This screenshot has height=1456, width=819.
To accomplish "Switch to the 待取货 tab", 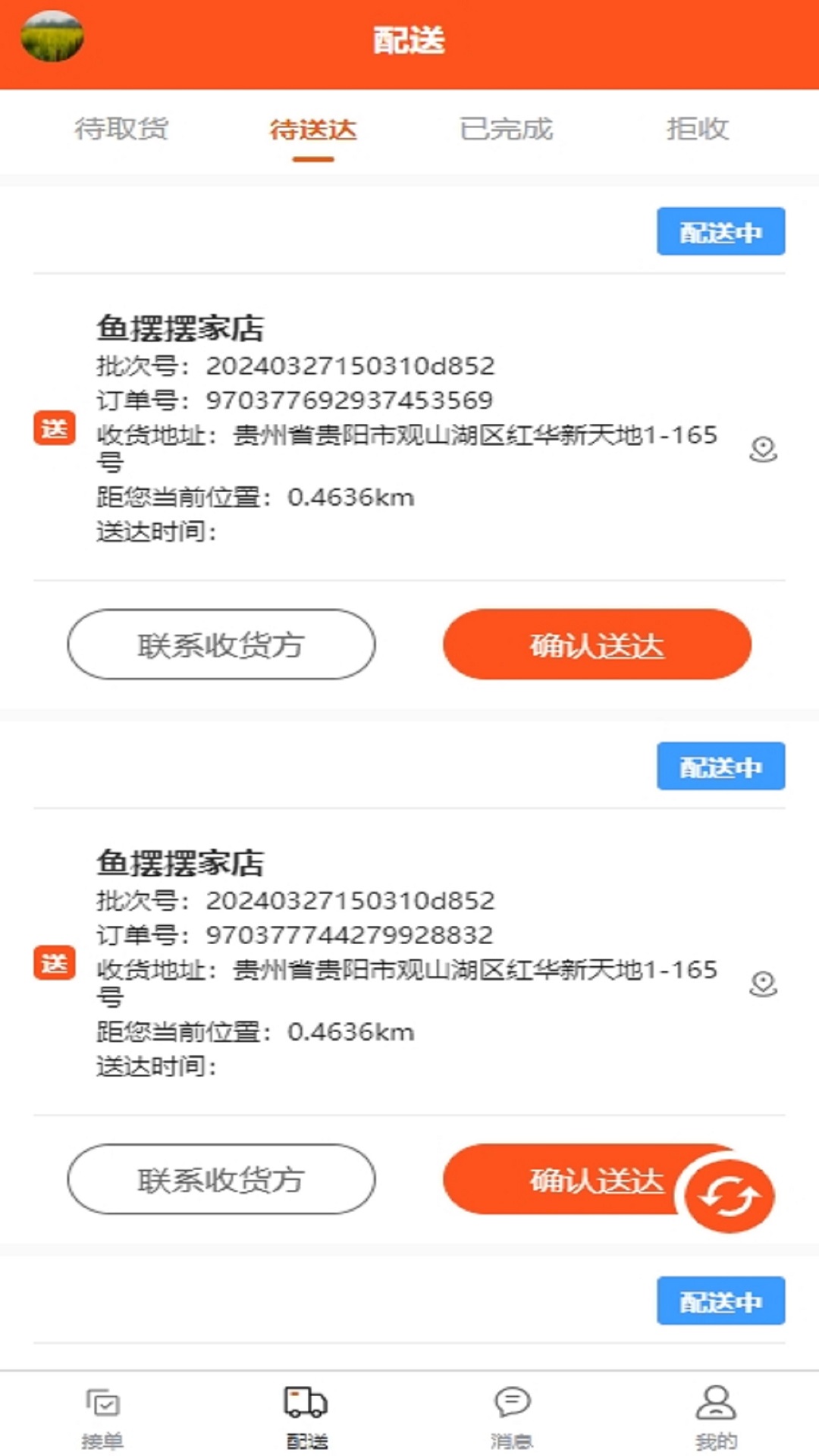I will [121, 129].
